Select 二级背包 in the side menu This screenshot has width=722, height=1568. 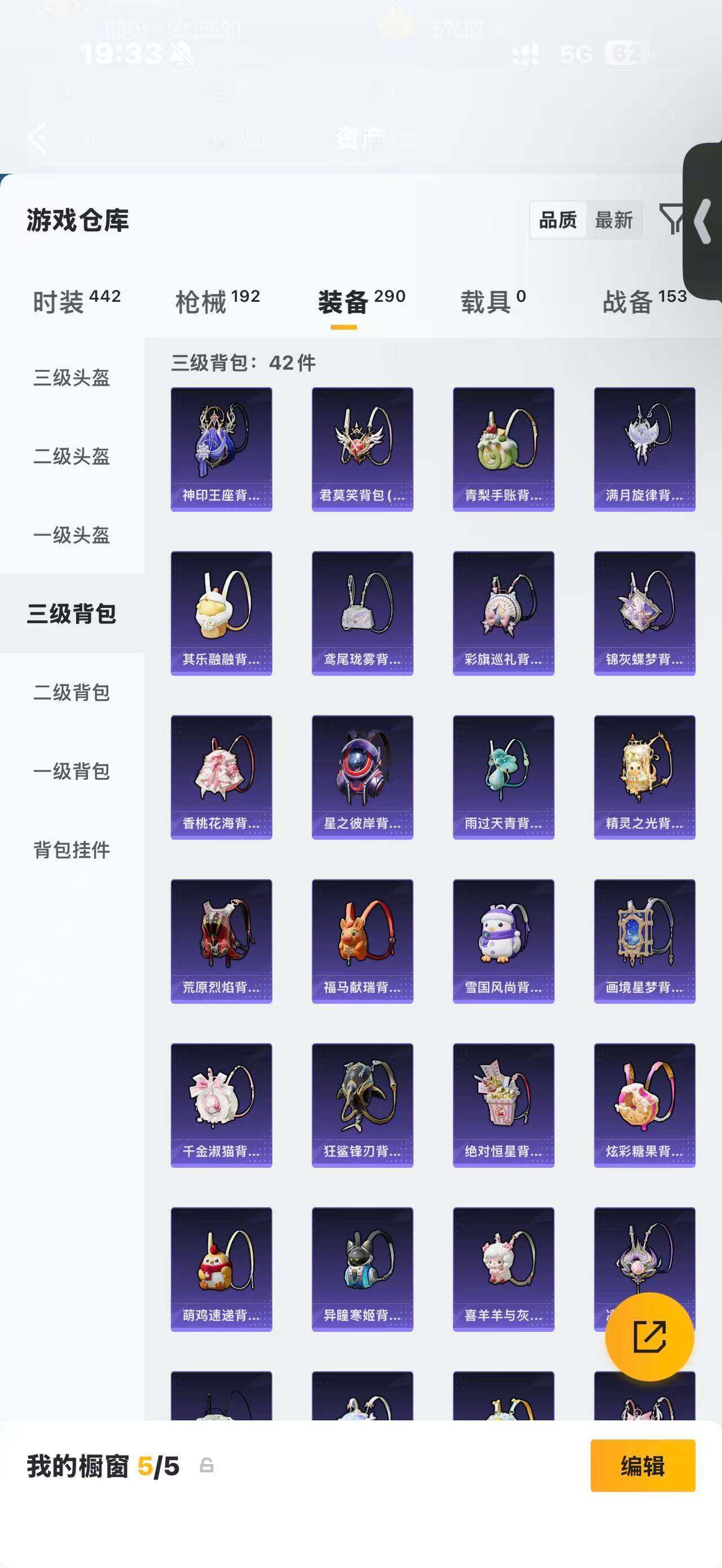tap(72, 692)
